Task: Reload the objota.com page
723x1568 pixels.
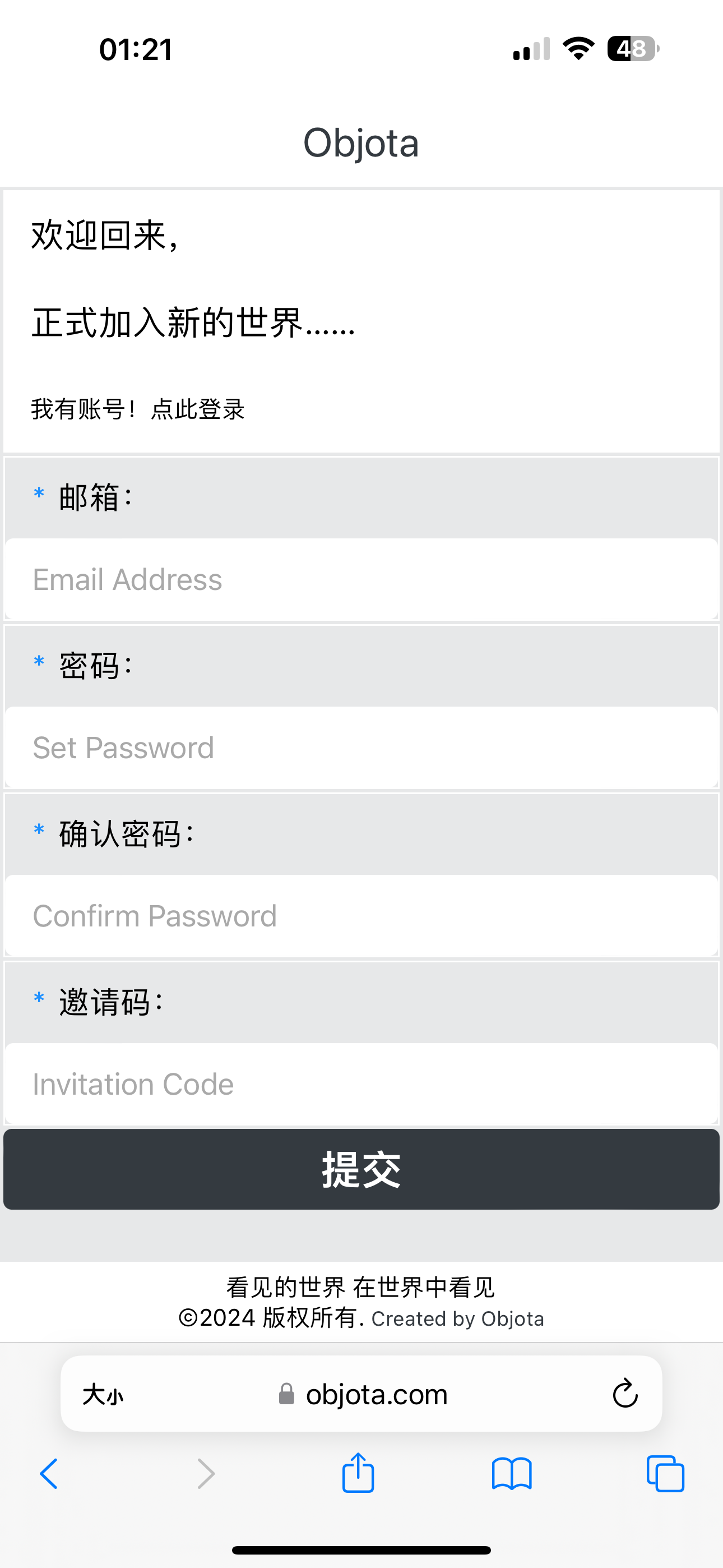Action: click(x=624, y=1394)
